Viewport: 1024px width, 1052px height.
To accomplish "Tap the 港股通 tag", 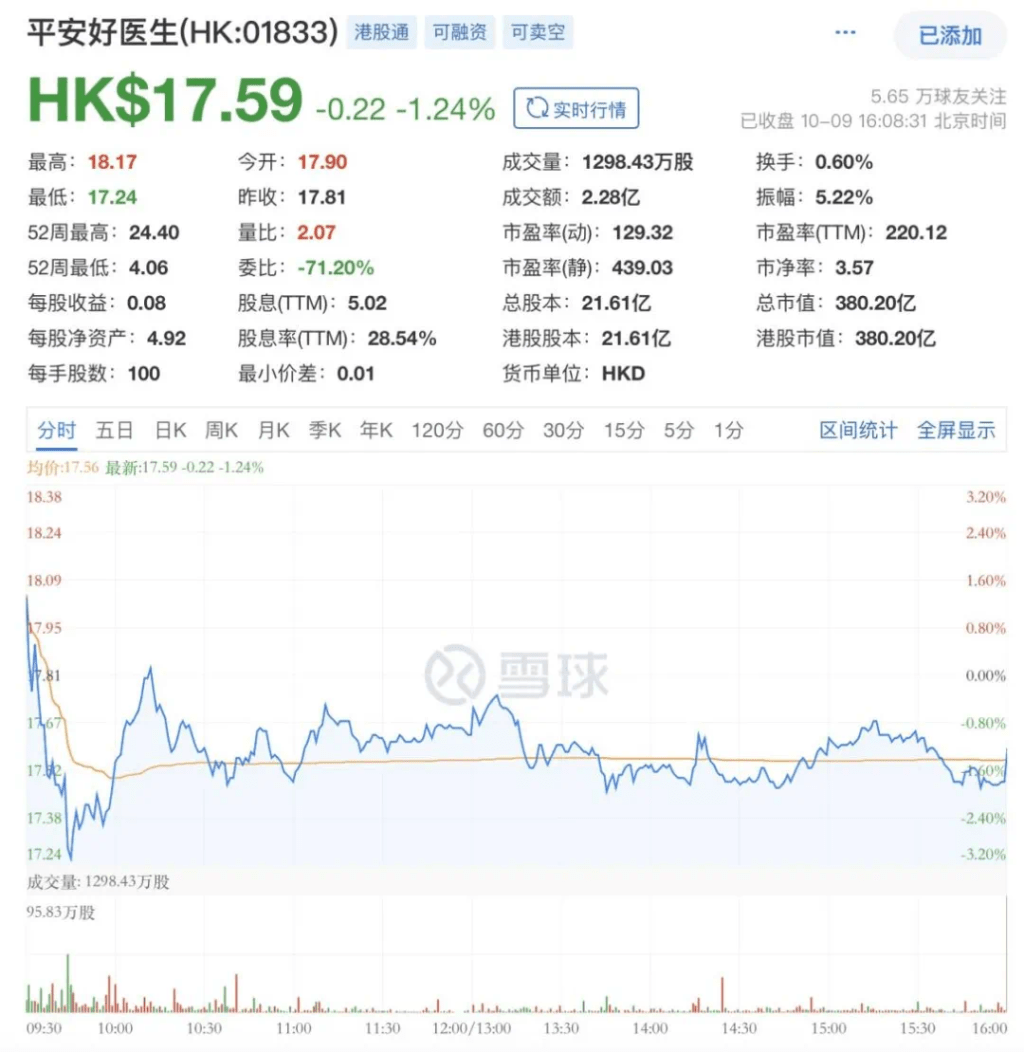I will pyautogui.click(x=382, y=32).
